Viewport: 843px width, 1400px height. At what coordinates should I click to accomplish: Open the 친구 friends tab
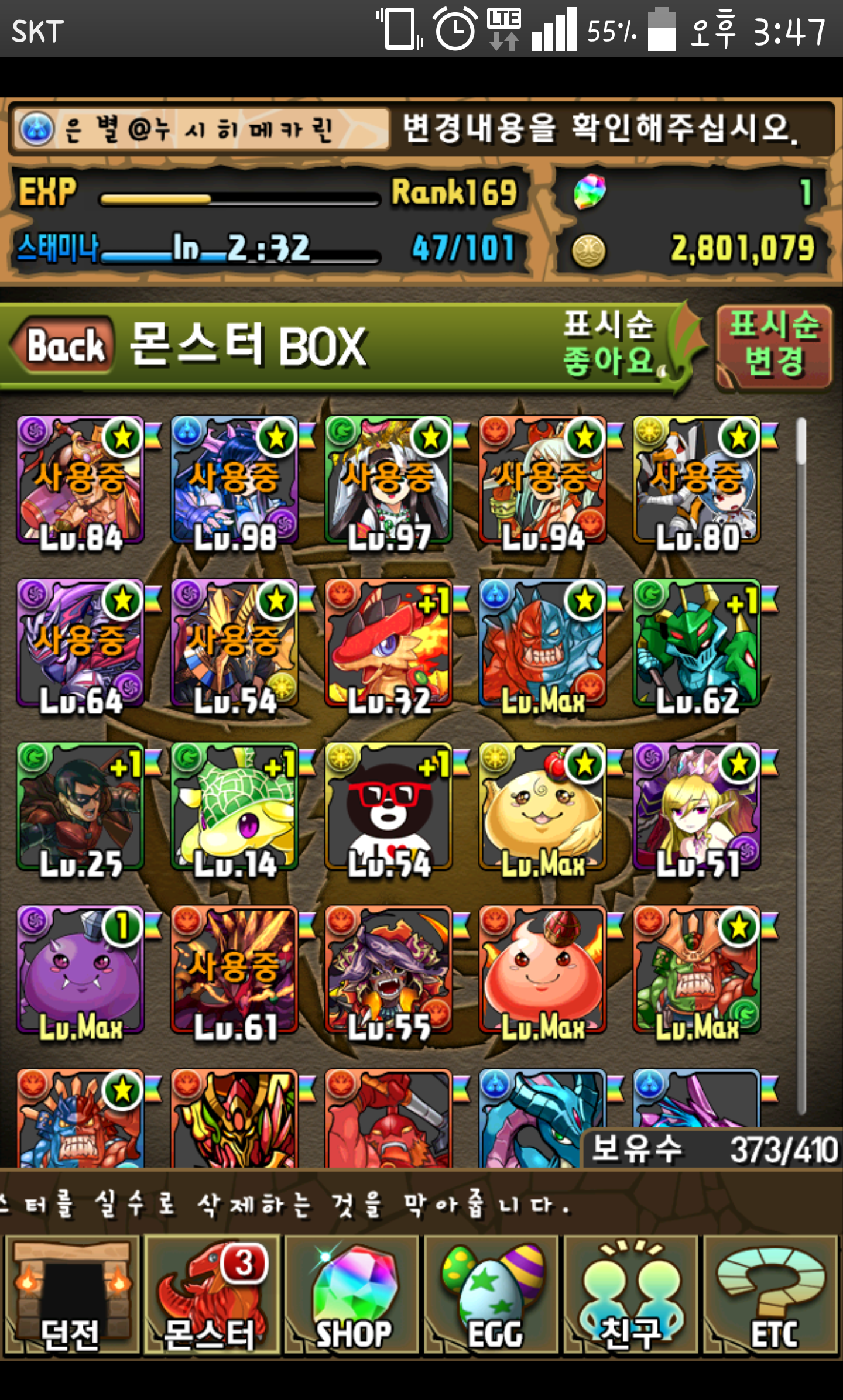click(x=631, y=1296)
